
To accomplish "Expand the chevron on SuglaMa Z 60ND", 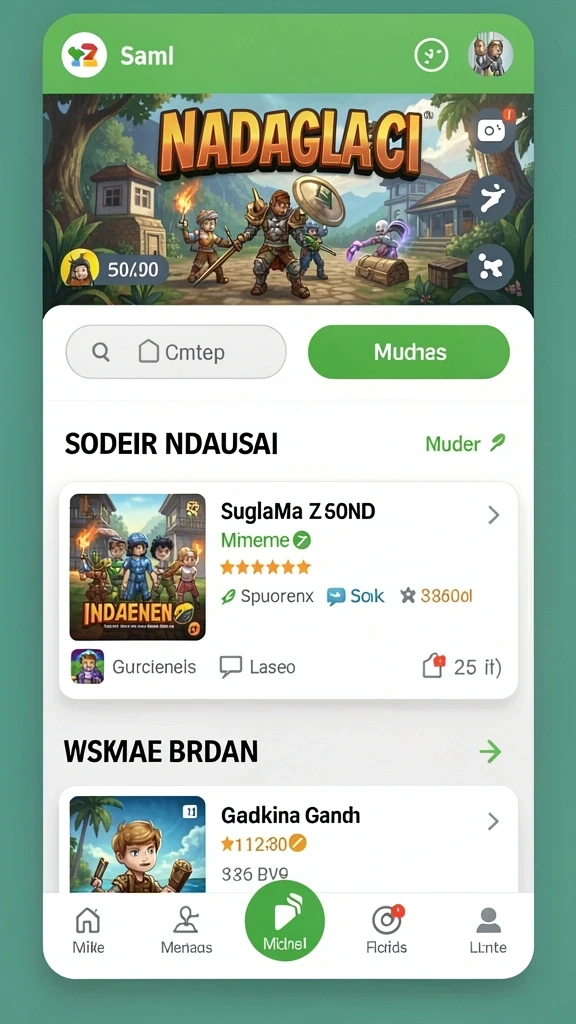I will point(494,515).
